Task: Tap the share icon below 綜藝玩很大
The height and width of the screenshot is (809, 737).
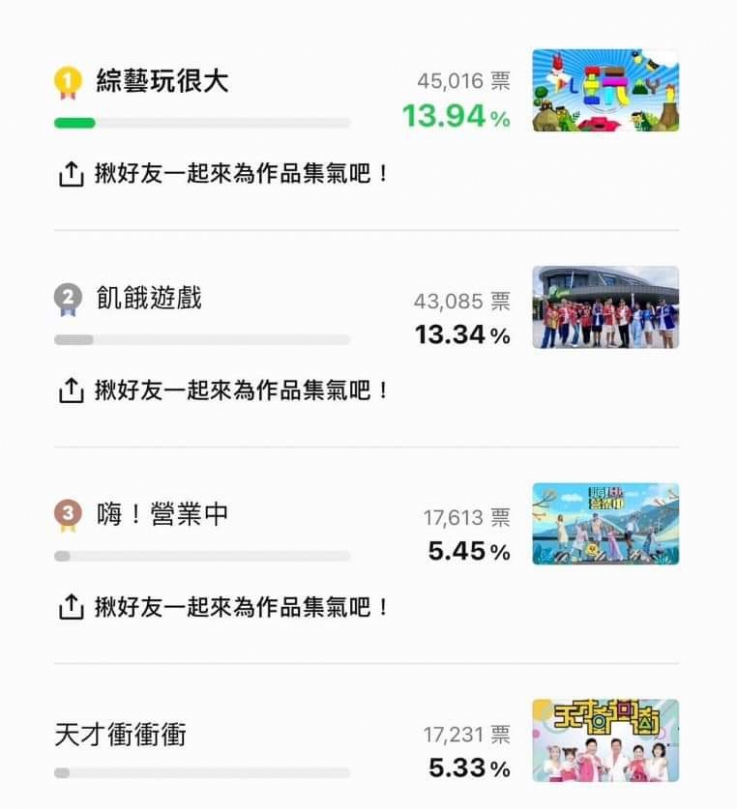Action: pyautogui.click(x=69, y=173)
